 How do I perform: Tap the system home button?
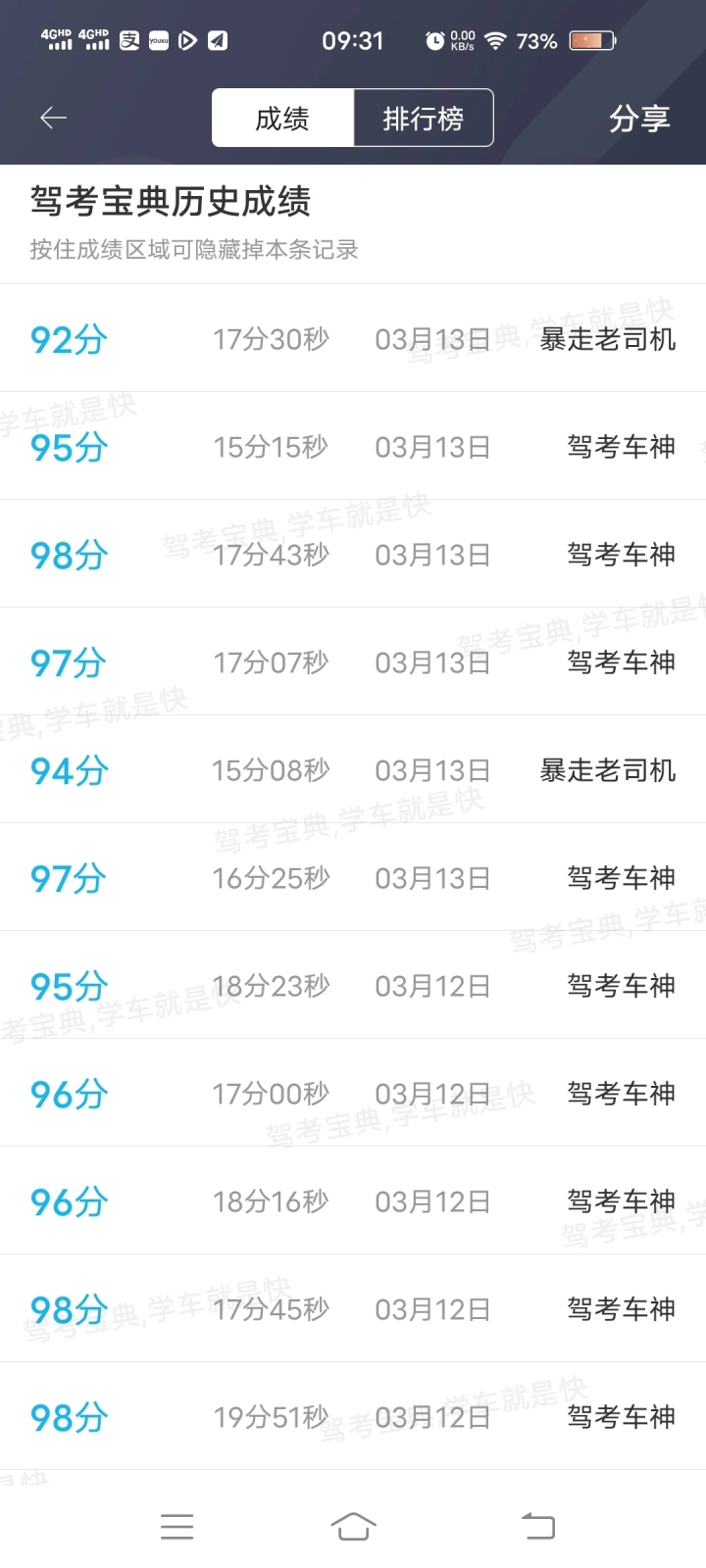tap(353, 1526)
